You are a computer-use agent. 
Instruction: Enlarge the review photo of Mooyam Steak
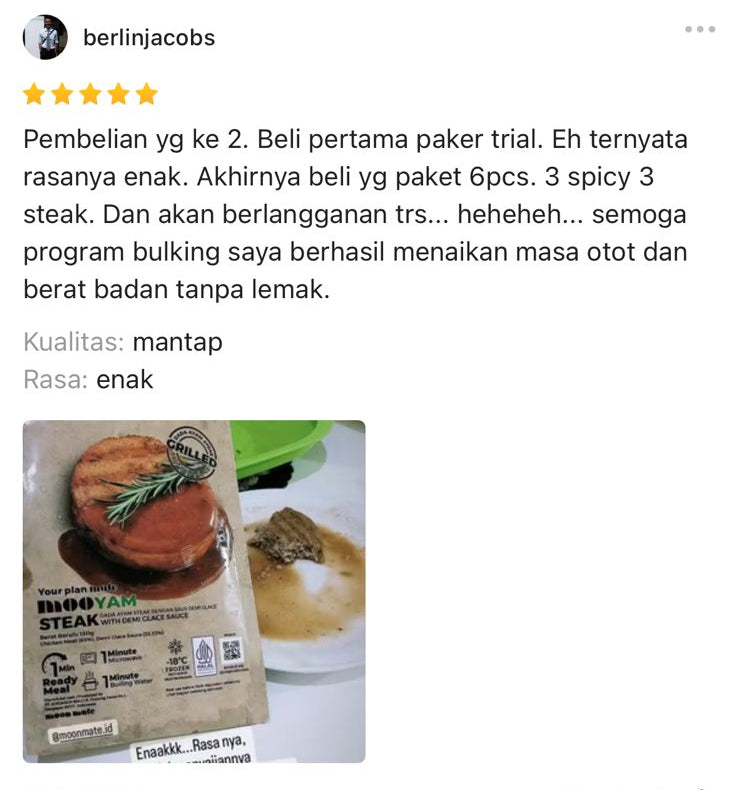[x=194, y=591]
